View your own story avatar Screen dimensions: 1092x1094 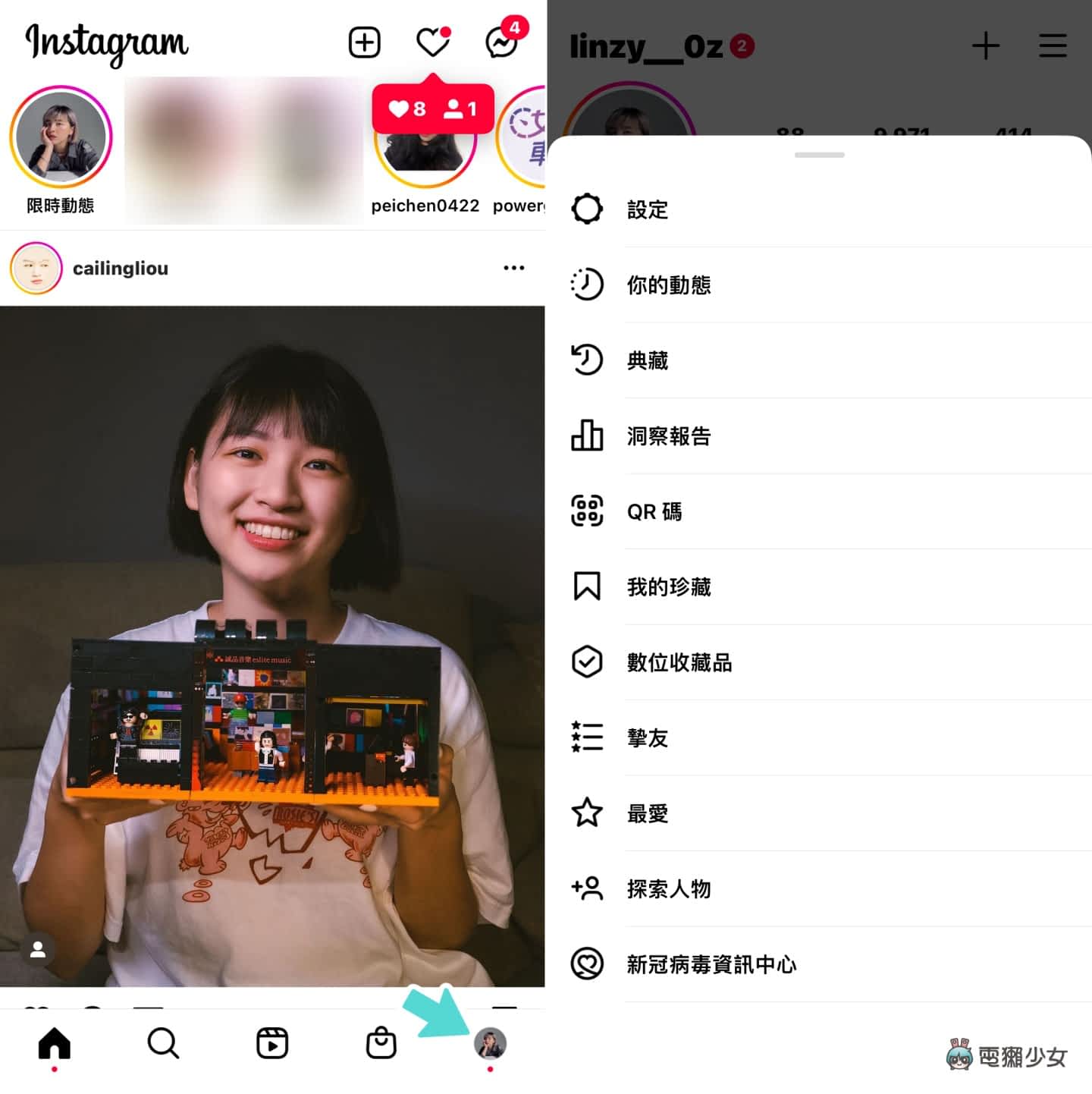coord(61,137)
